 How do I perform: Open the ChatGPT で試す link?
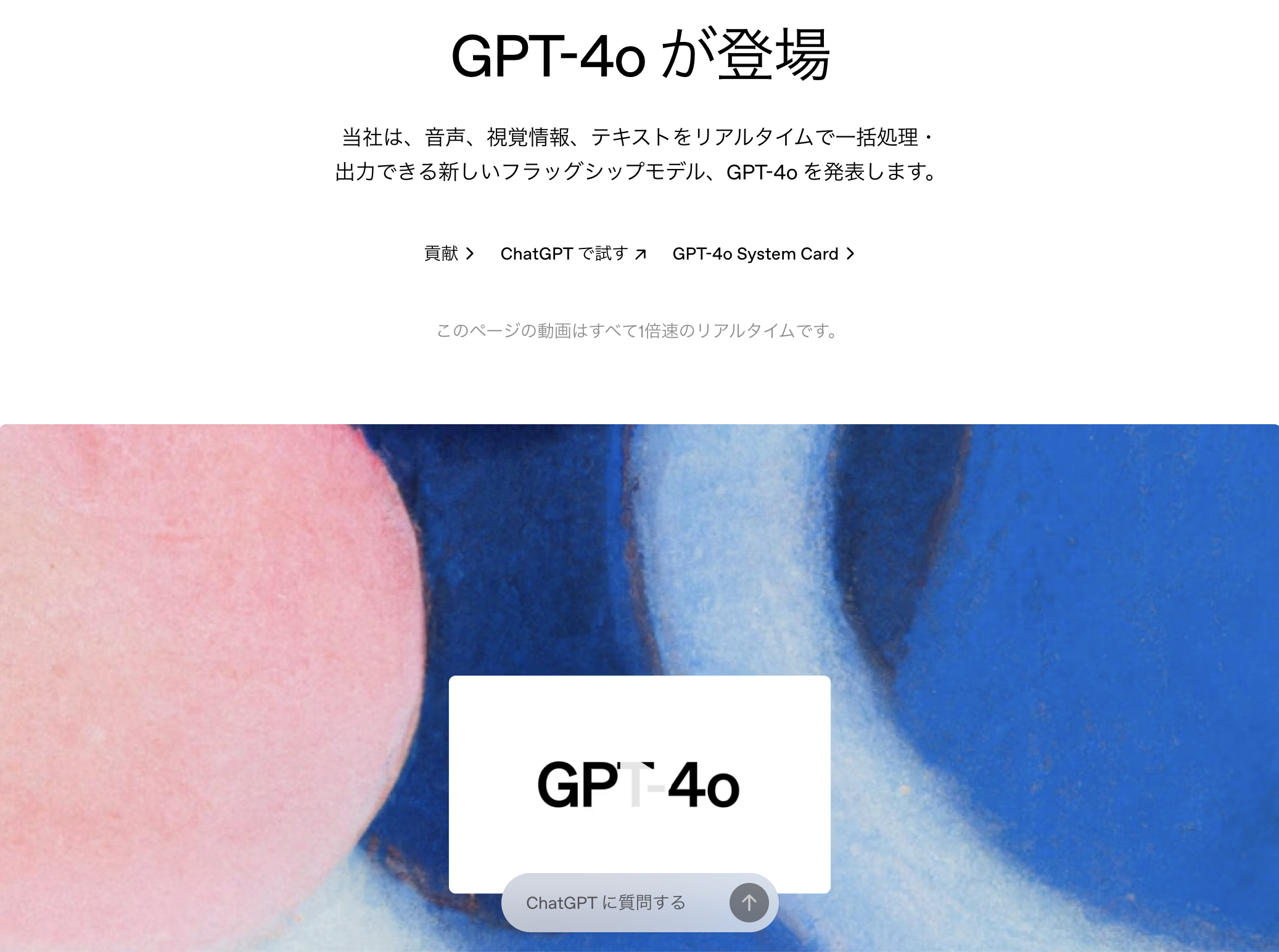pos(573,253)
